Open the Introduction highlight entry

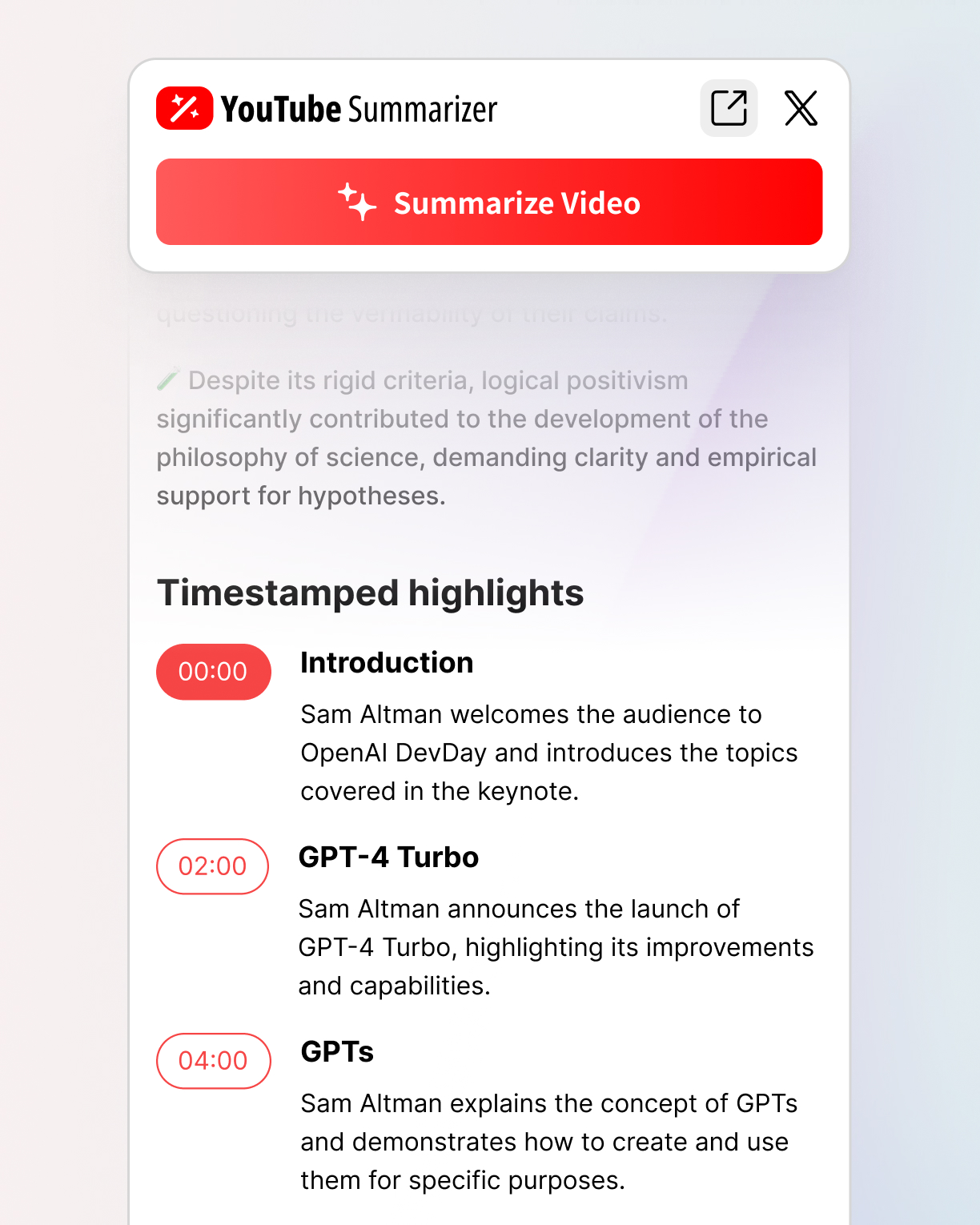pyautogui.click(x=386, y=663)
